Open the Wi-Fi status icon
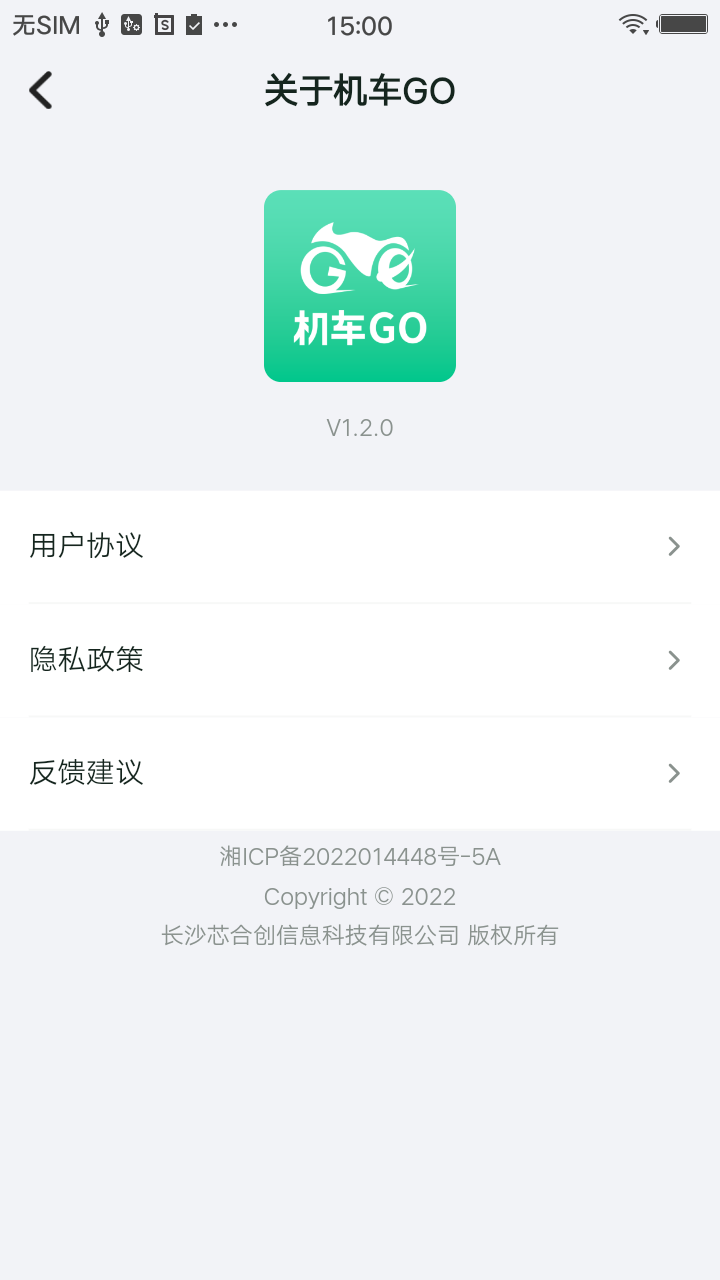This screenshot has width=720, height=1280. click(633, 25)
